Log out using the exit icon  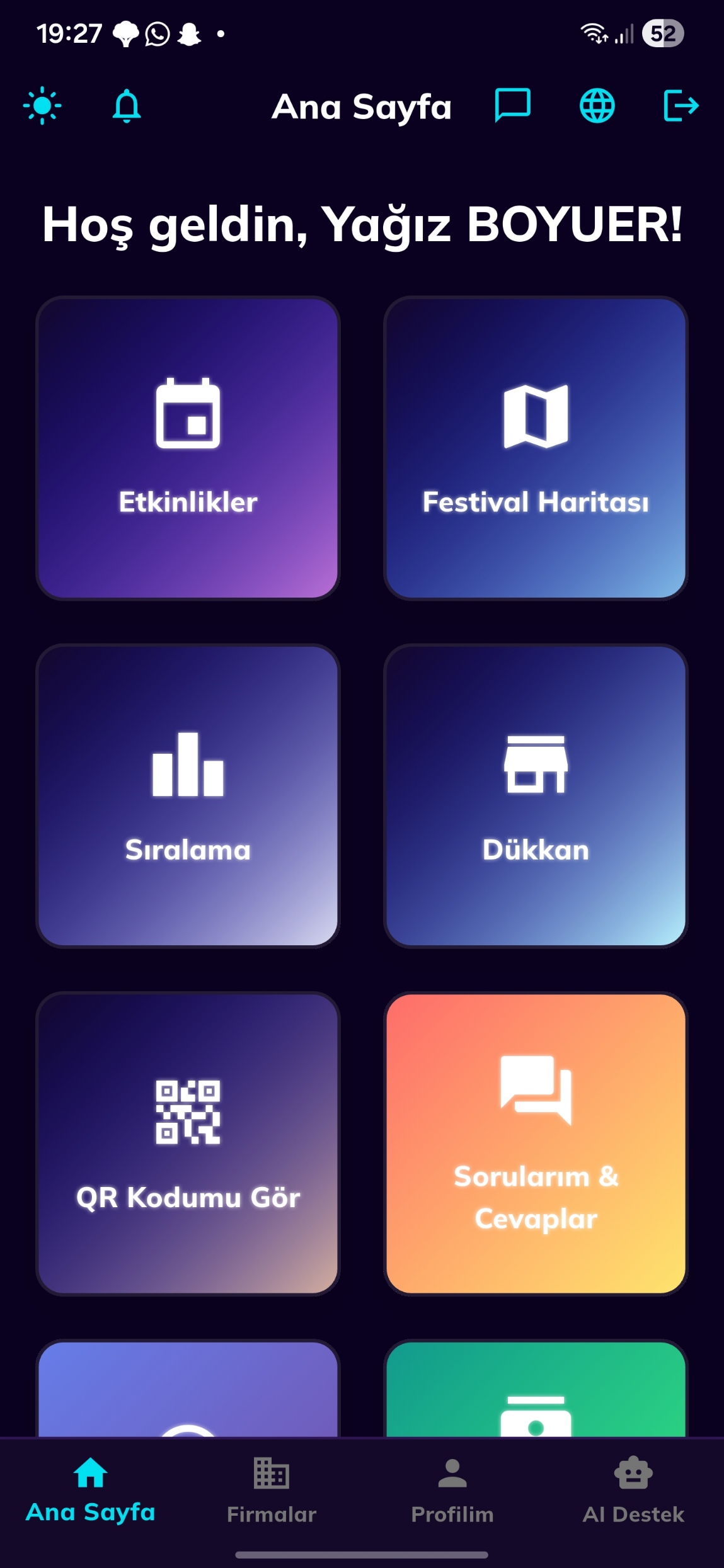pyautogui.click(x=681, y=106)
